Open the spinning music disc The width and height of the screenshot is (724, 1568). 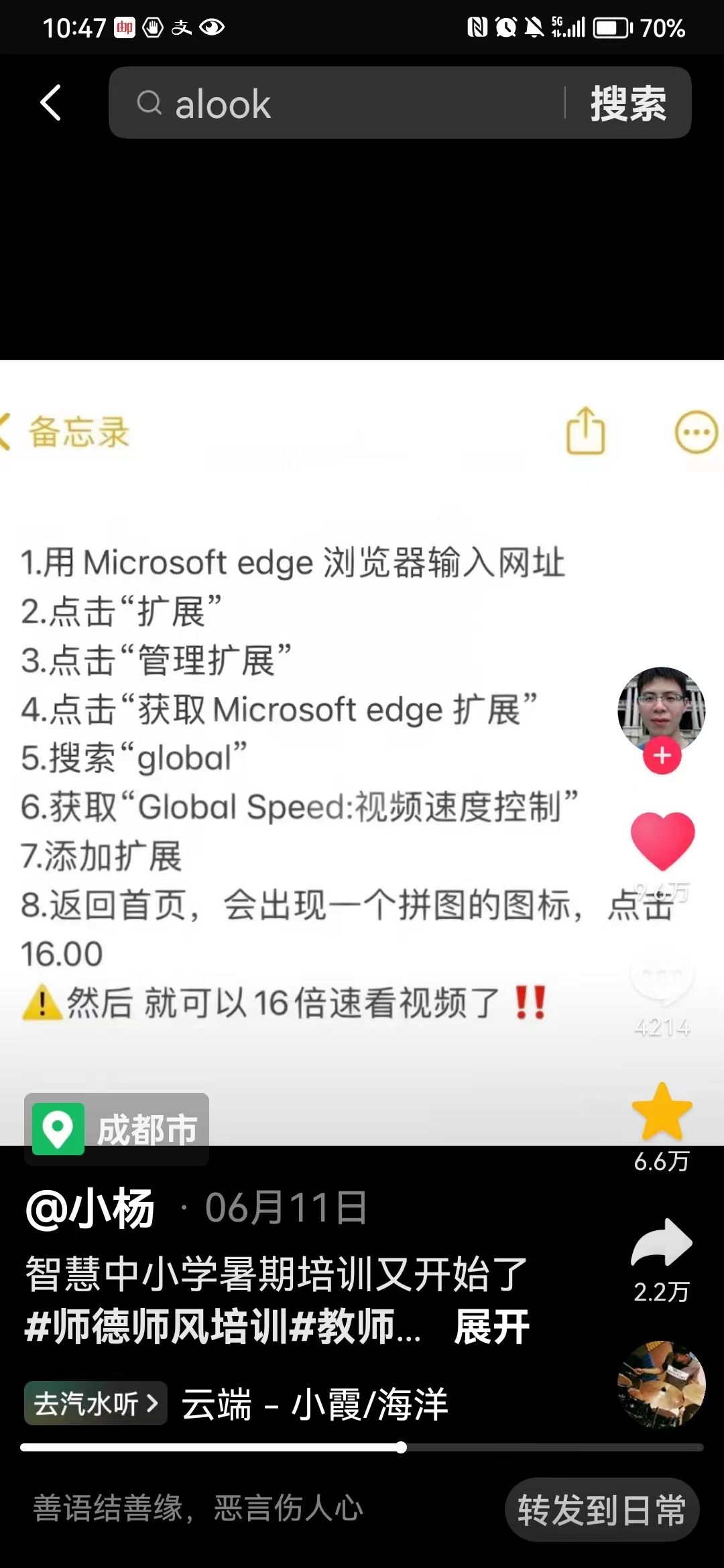661,1384
